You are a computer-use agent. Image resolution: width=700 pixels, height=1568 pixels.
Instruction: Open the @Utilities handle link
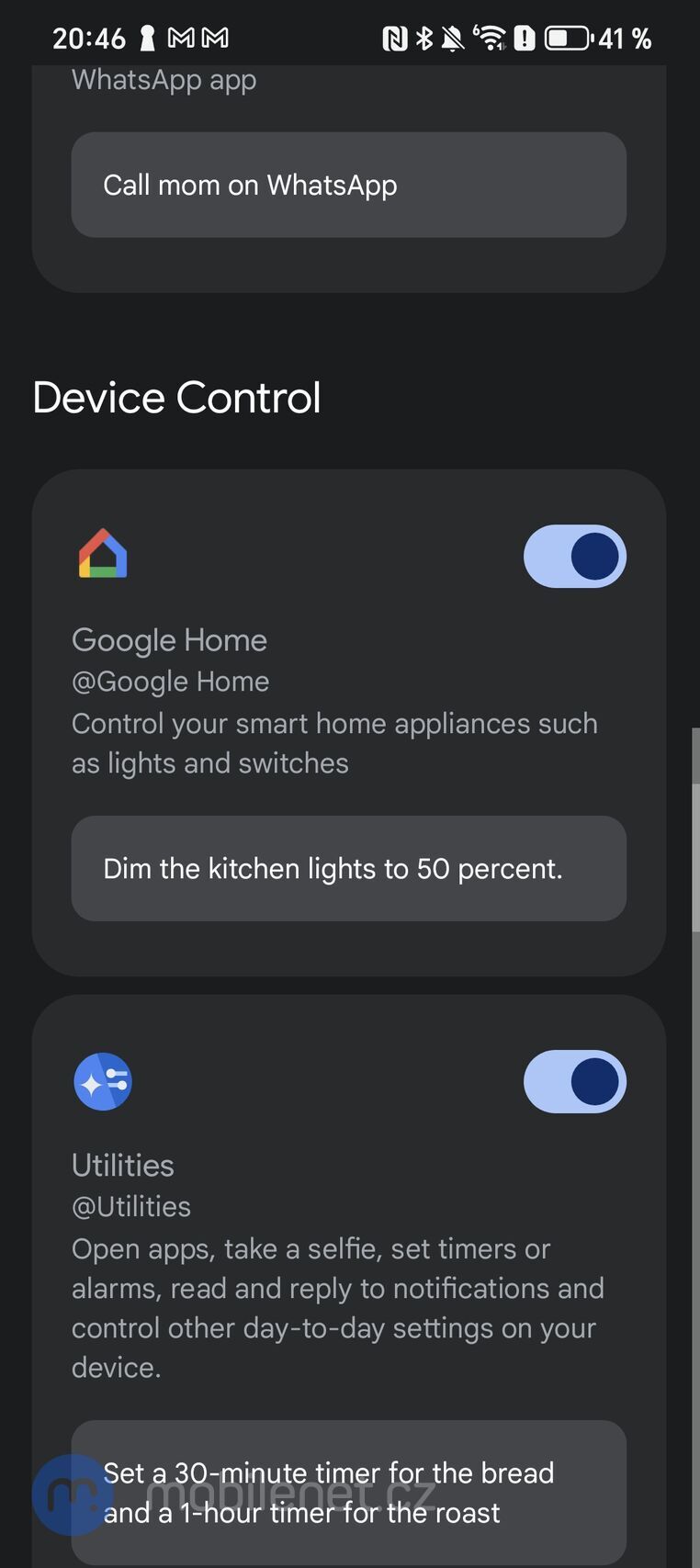point(130,1206)
